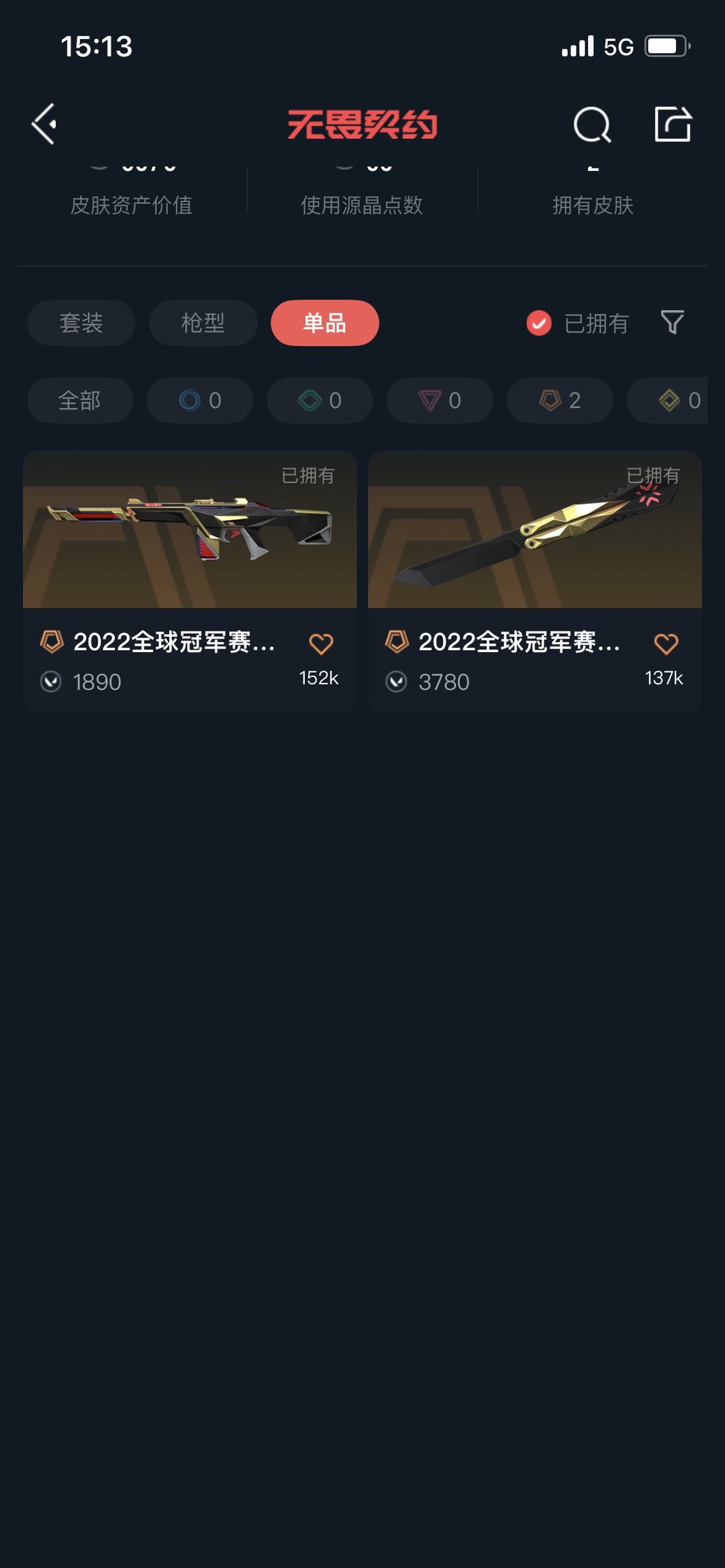Open the 1890-point rifle skin card
725x1568 pixels.
click(x=189, y=530)
